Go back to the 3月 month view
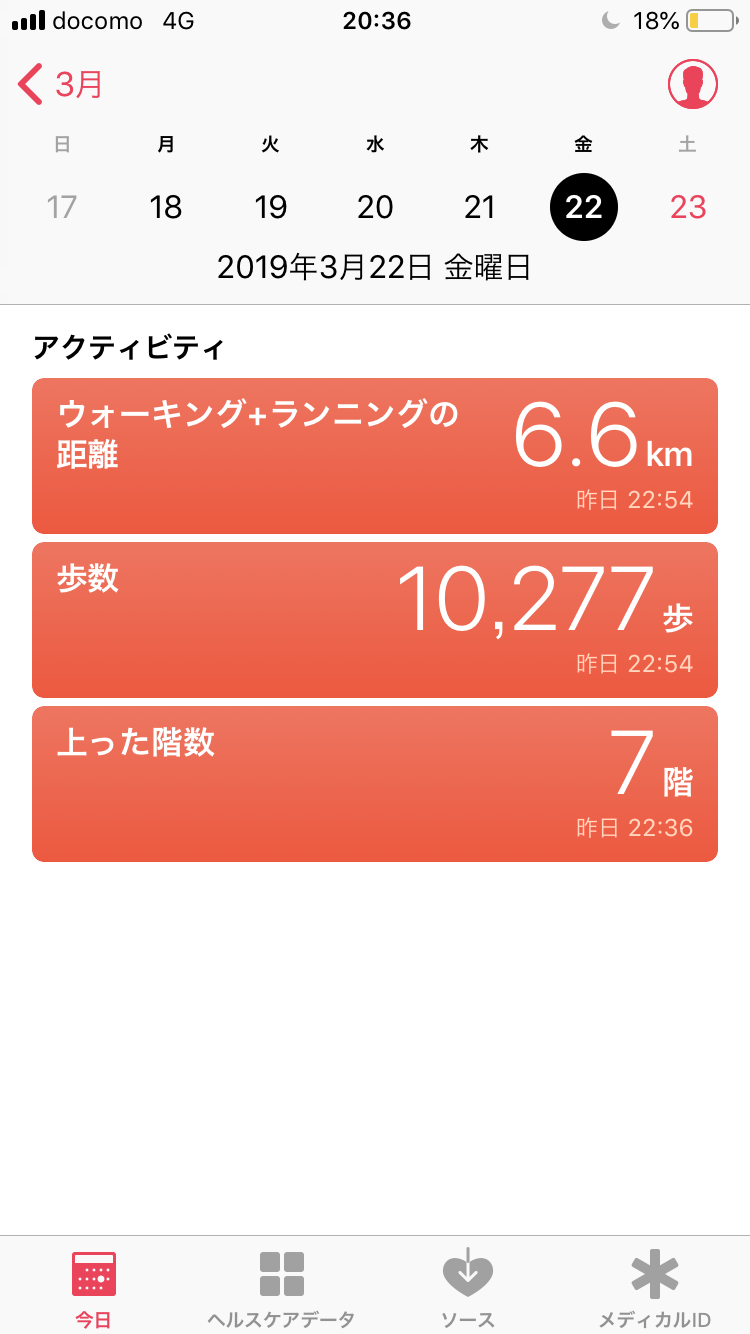This screenshot has width=750, height=1334. (60, 84)
